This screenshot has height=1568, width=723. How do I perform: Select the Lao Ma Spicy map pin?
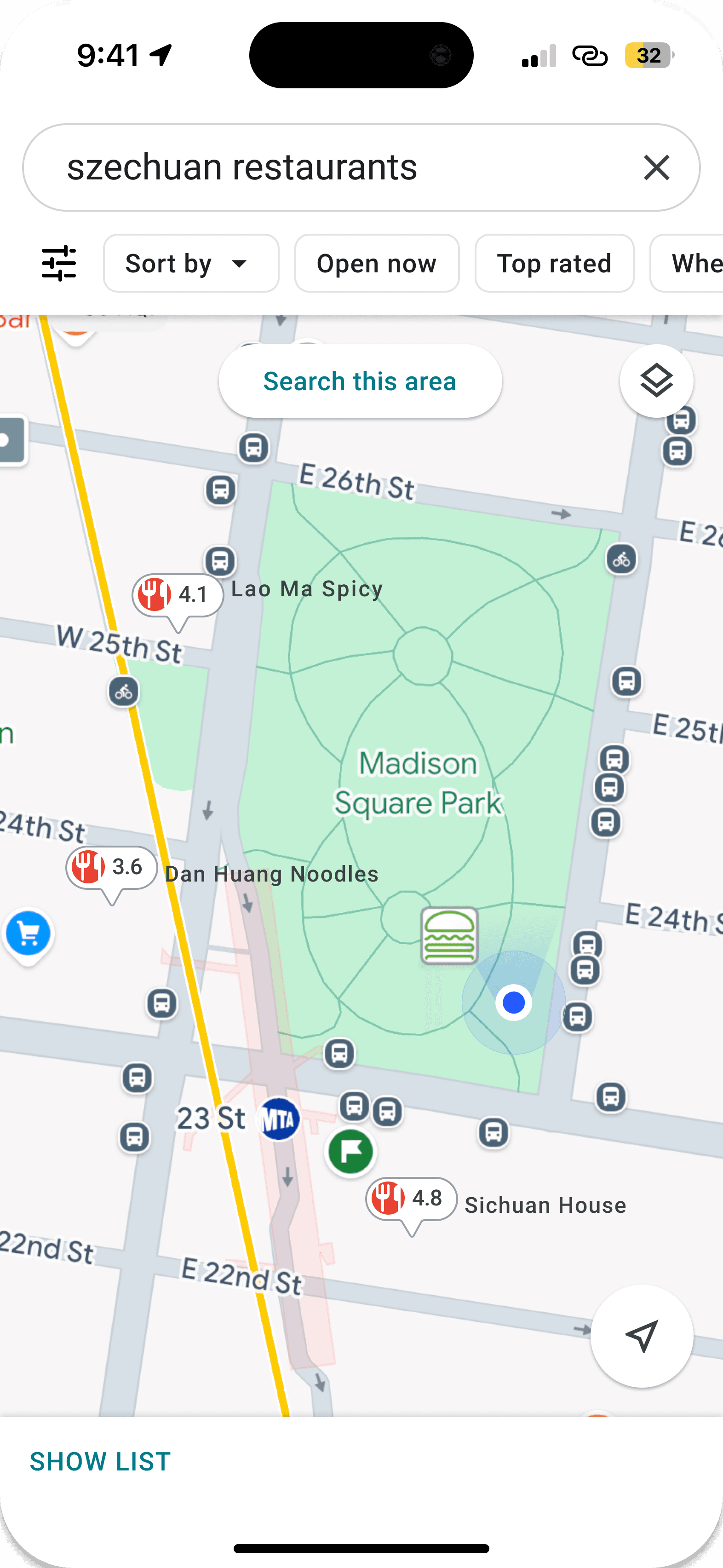click(177, 595)
